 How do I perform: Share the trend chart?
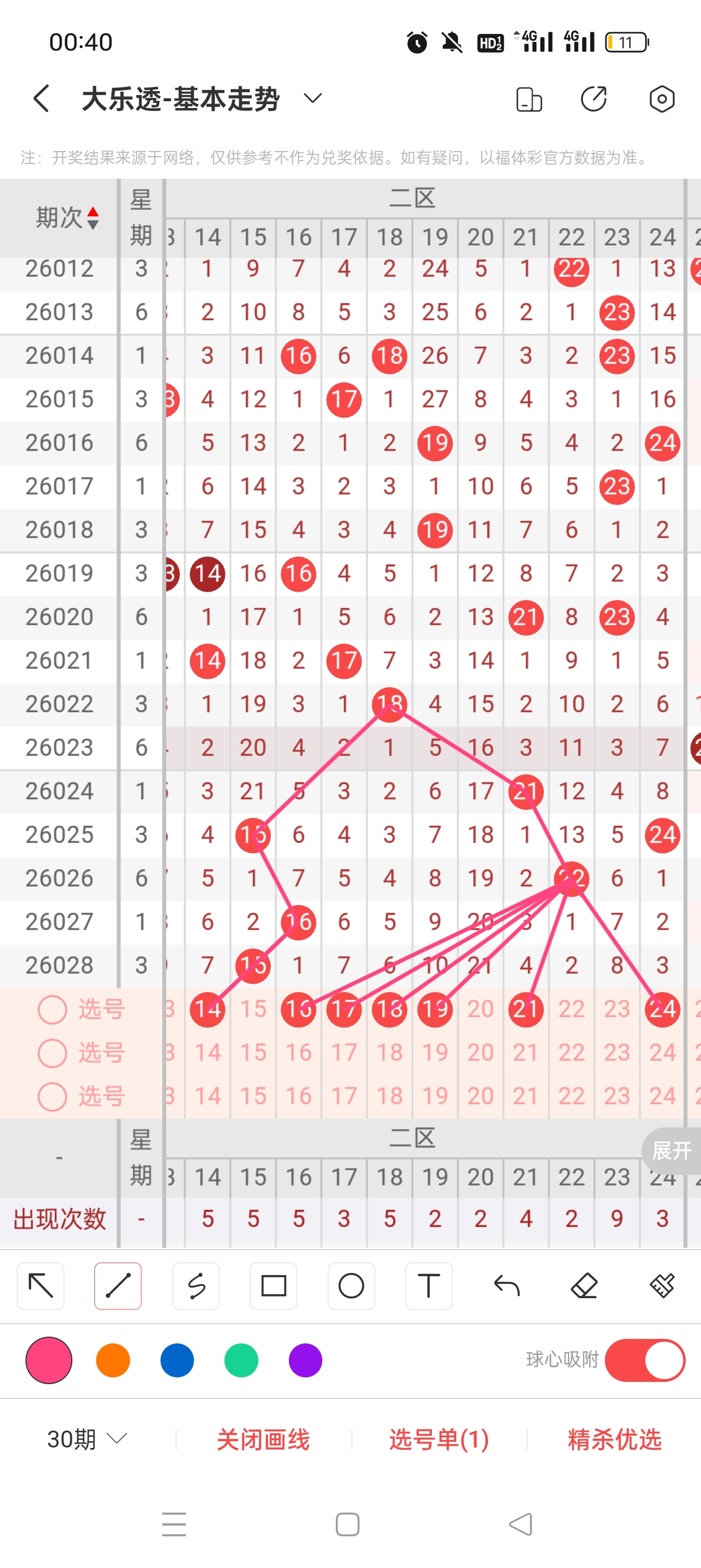[593, 98]
